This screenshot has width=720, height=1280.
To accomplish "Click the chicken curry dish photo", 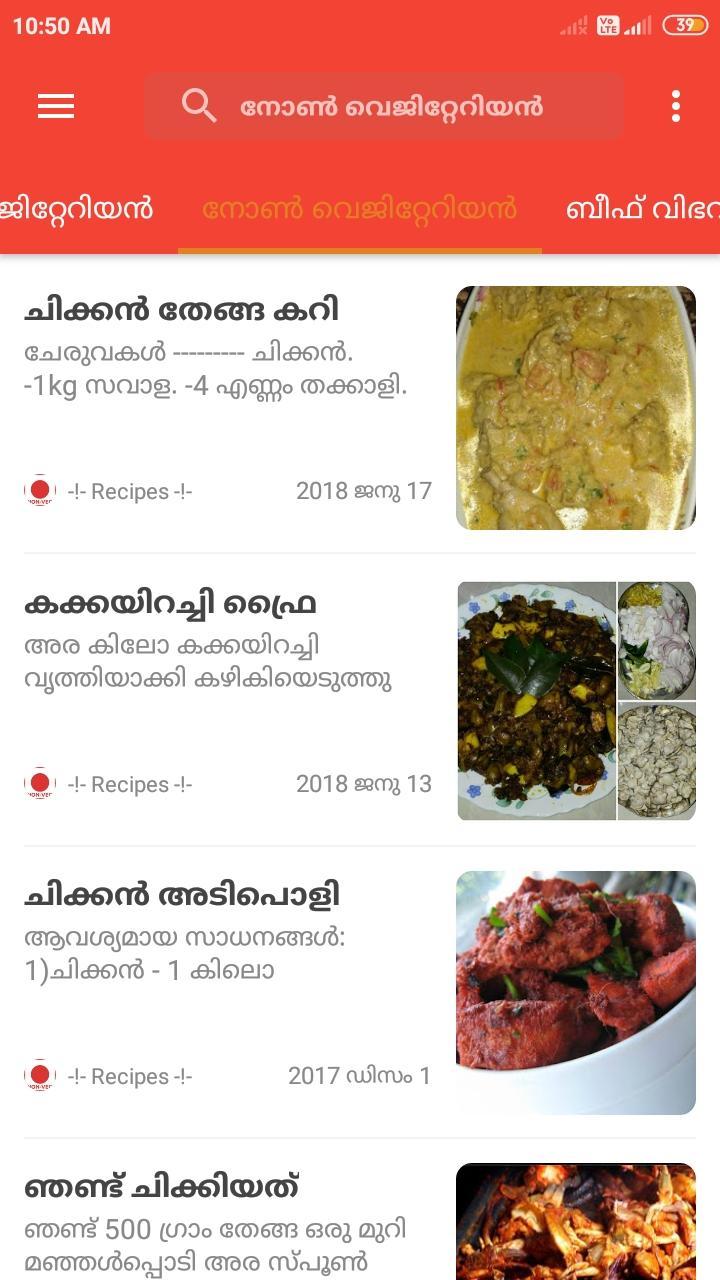I will 575,408.
